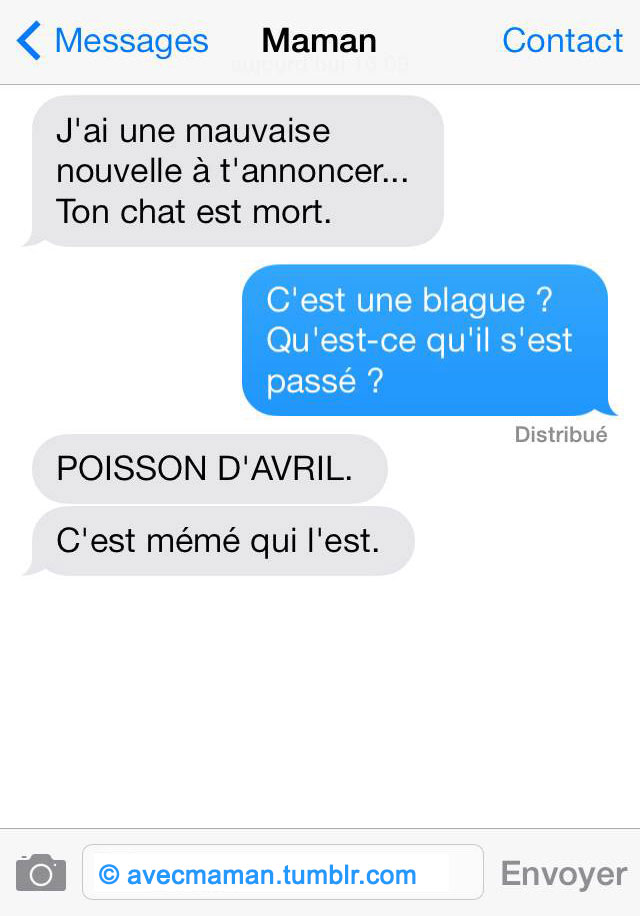Open the camera to attach a photo
Screen dimensions: 640x916
41,873
